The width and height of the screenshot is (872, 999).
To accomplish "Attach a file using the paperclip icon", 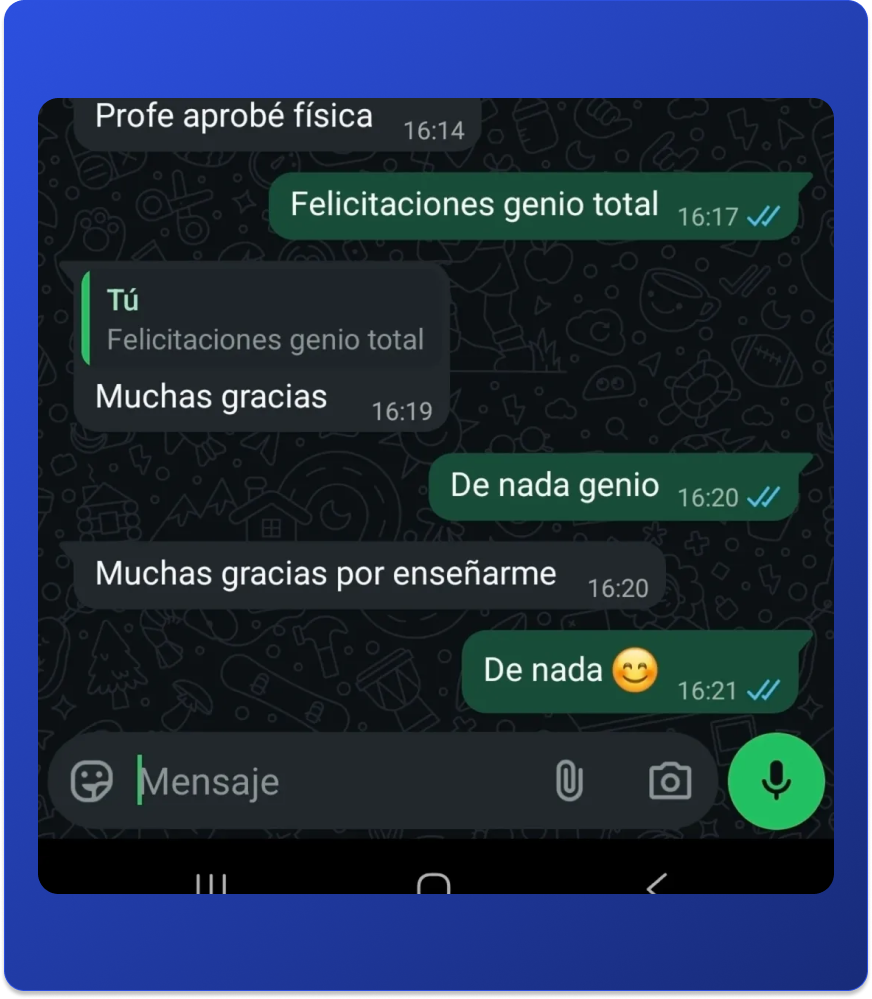I will coord(570,782).
